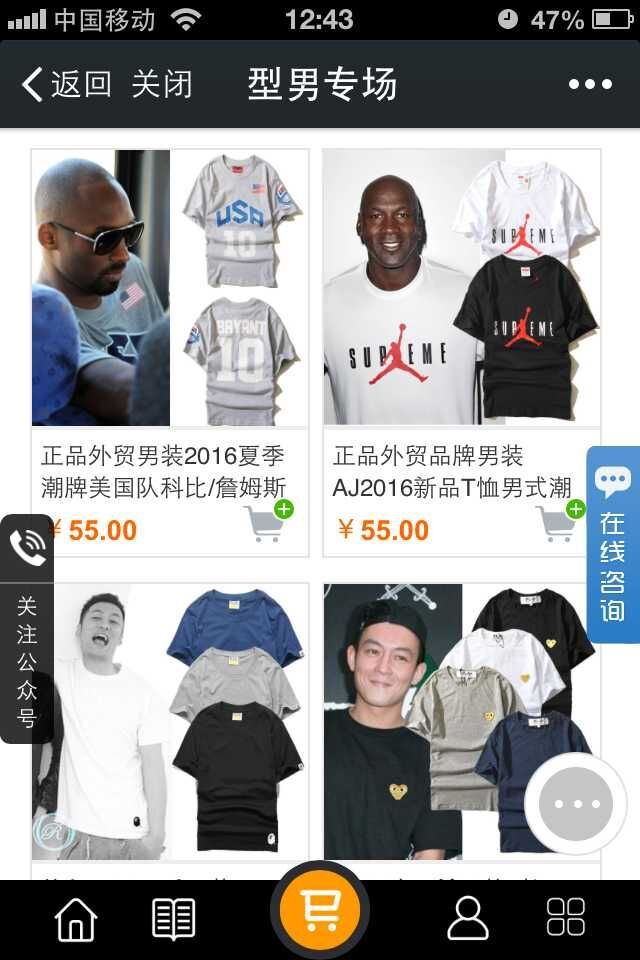Viewport: 640px width, 960px height.
Task: Open 在线咨询 online consultation
Action: coord(613,545)
